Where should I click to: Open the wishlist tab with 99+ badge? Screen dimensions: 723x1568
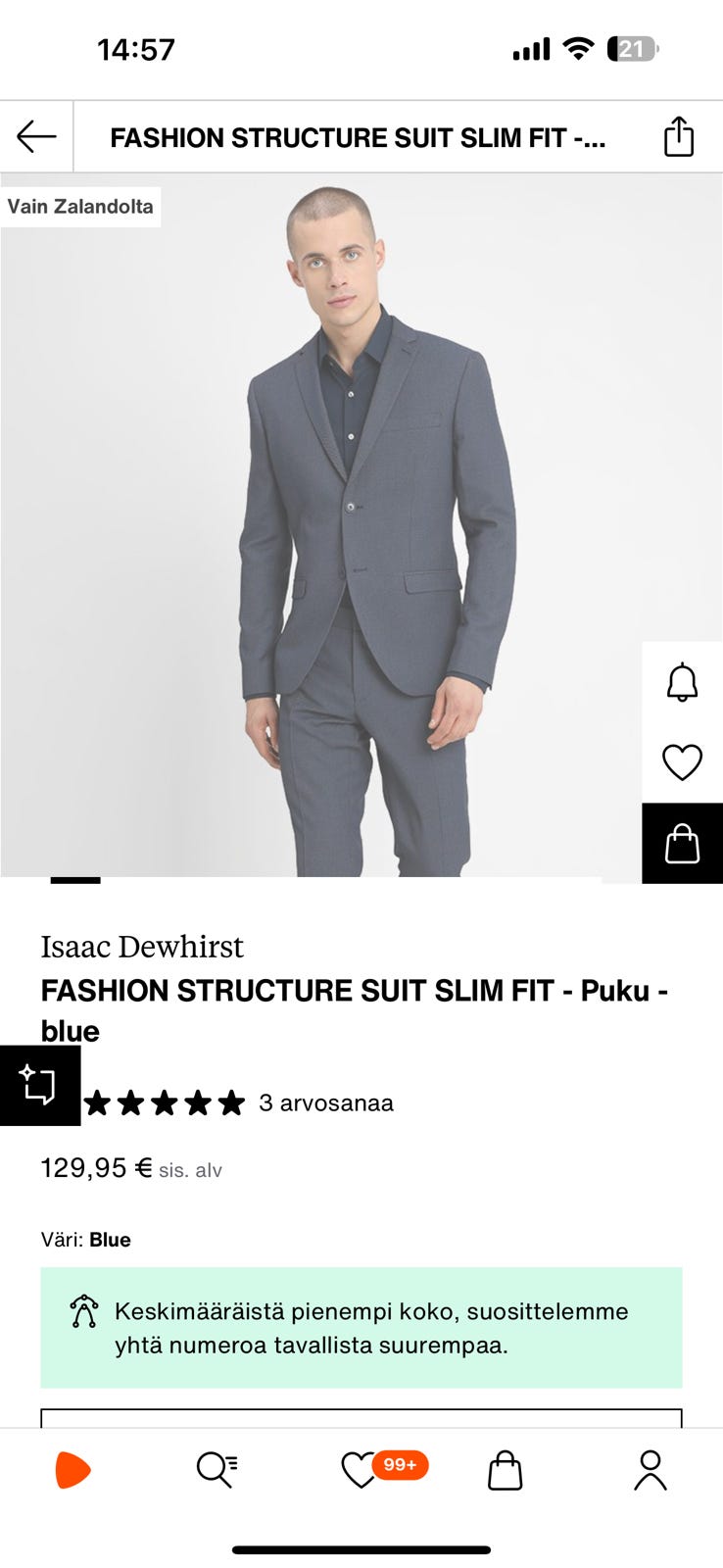click(x=361, y=1470)
